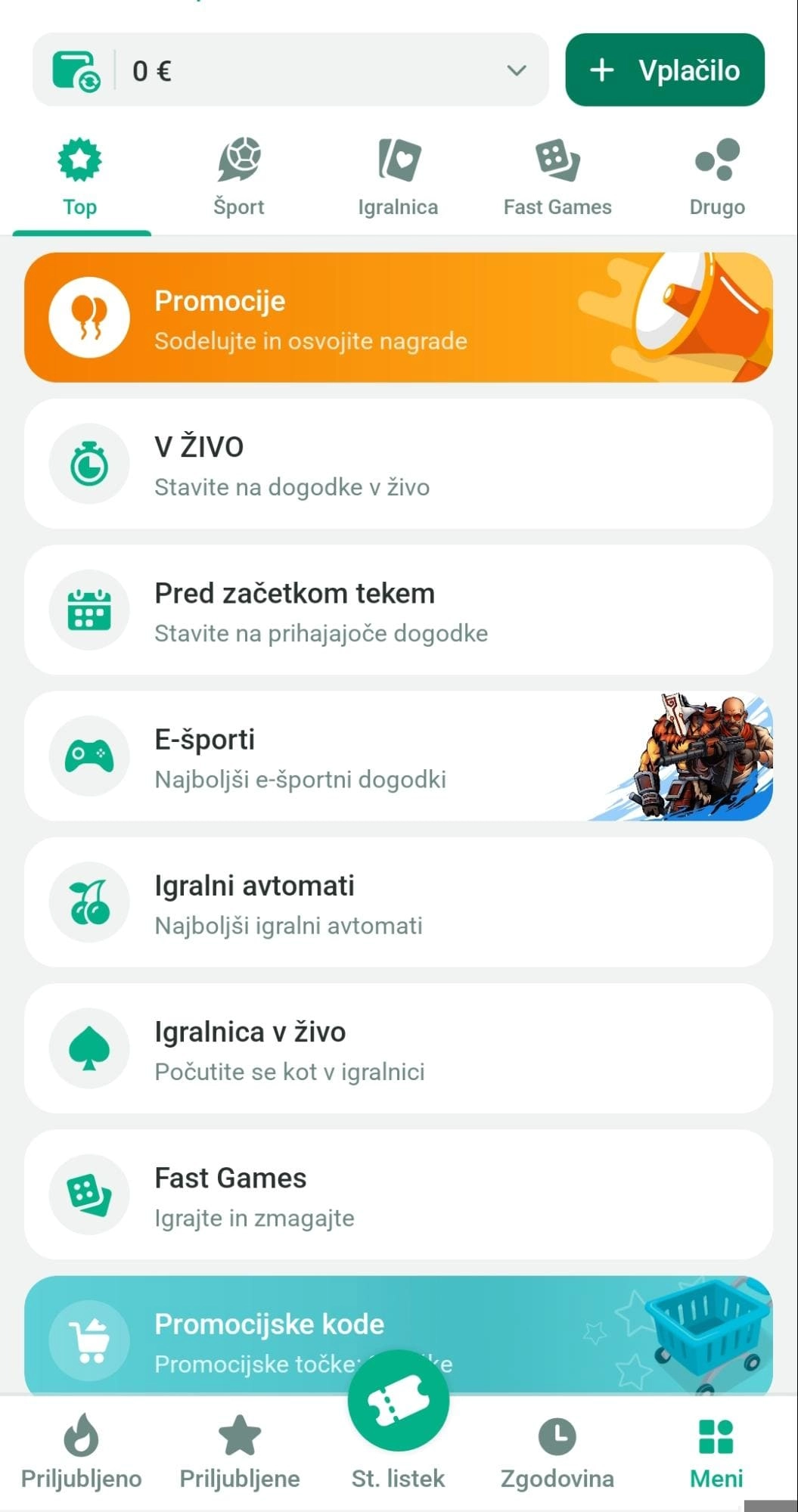Select the Igralnica tab
Image resolution: width=798 pixels, height=1512 pixels.
click(399, 178)
